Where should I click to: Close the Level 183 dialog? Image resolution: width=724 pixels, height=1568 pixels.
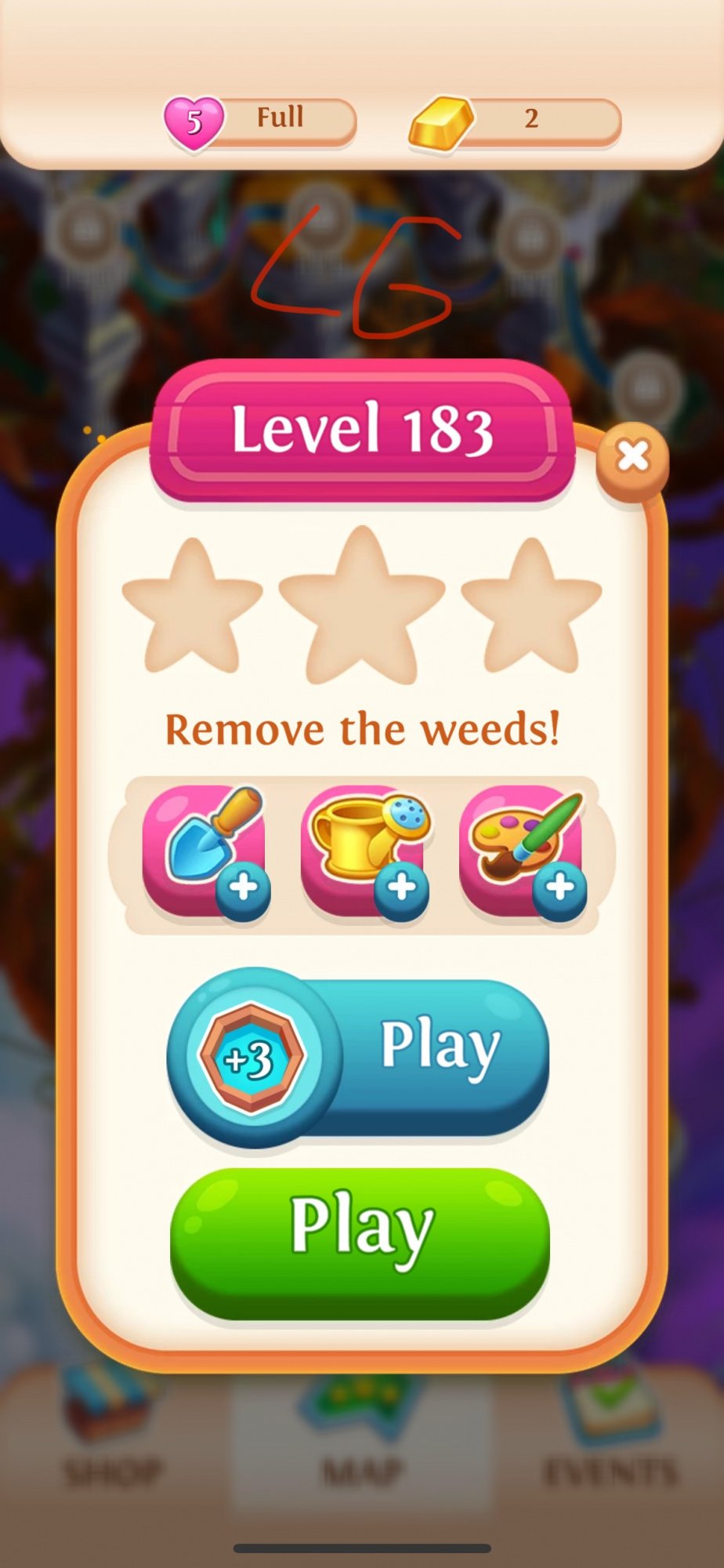[x=632, y=456]
